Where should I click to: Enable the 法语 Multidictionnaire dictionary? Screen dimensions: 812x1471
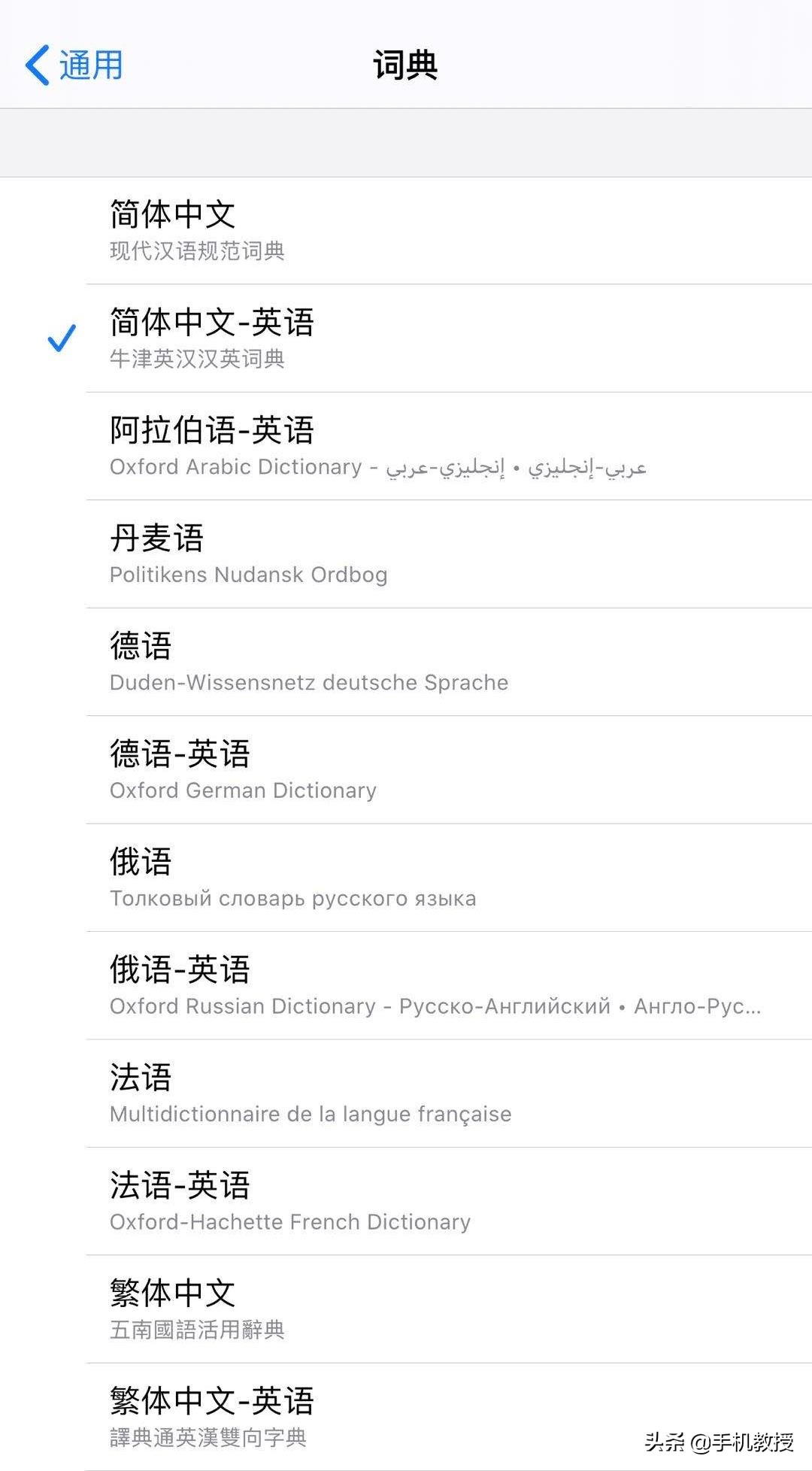(406, 1094)
